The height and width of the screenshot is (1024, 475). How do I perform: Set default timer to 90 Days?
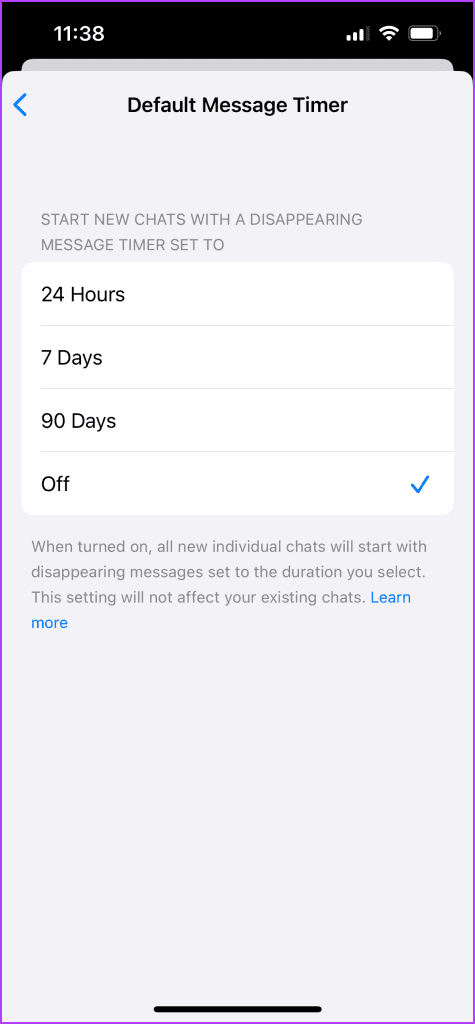click(237, 421)
